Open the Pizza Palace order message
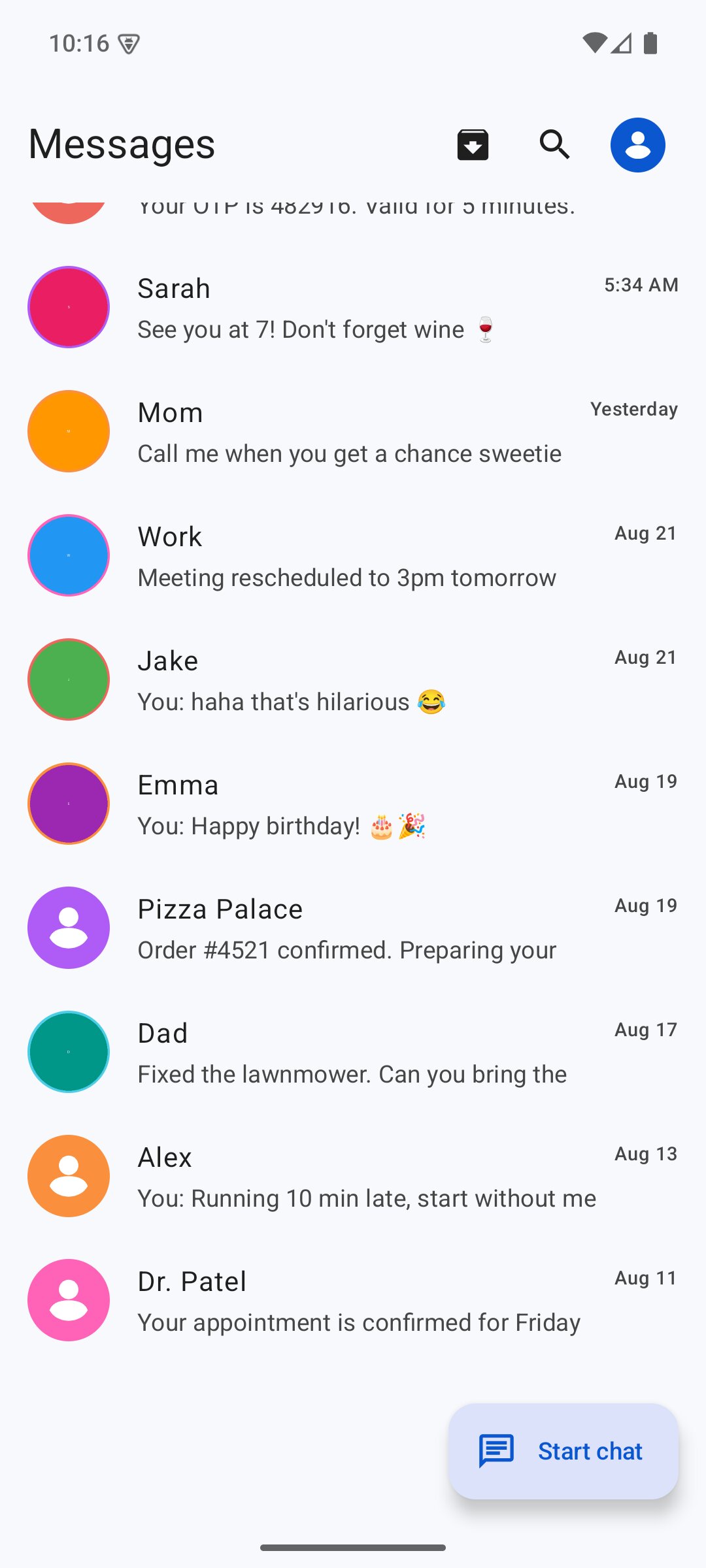 (x=353, y=928)
